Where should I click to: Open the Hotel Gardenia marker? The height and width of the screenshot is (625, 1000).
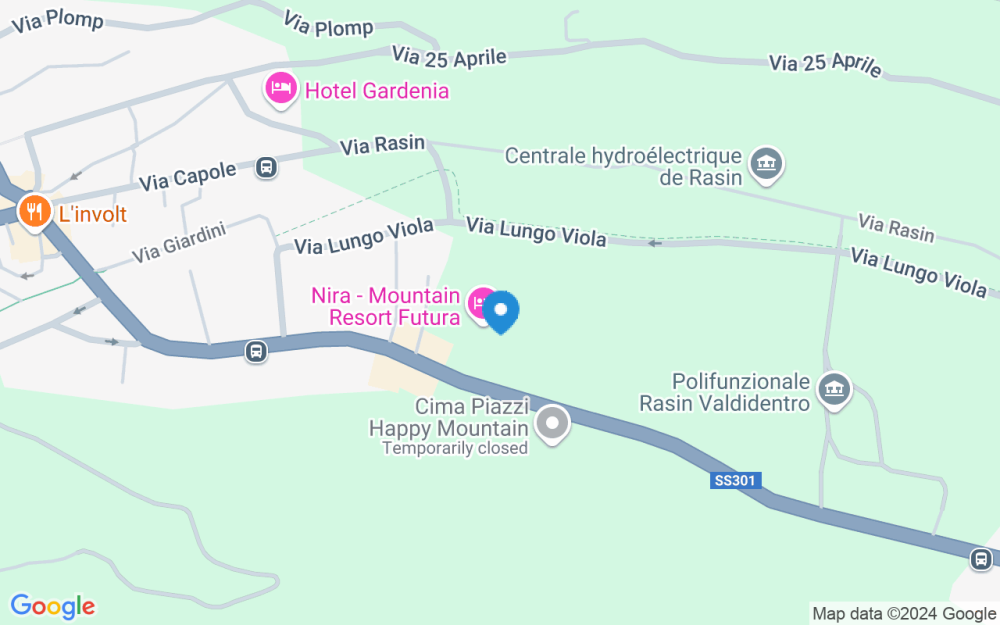281,90
